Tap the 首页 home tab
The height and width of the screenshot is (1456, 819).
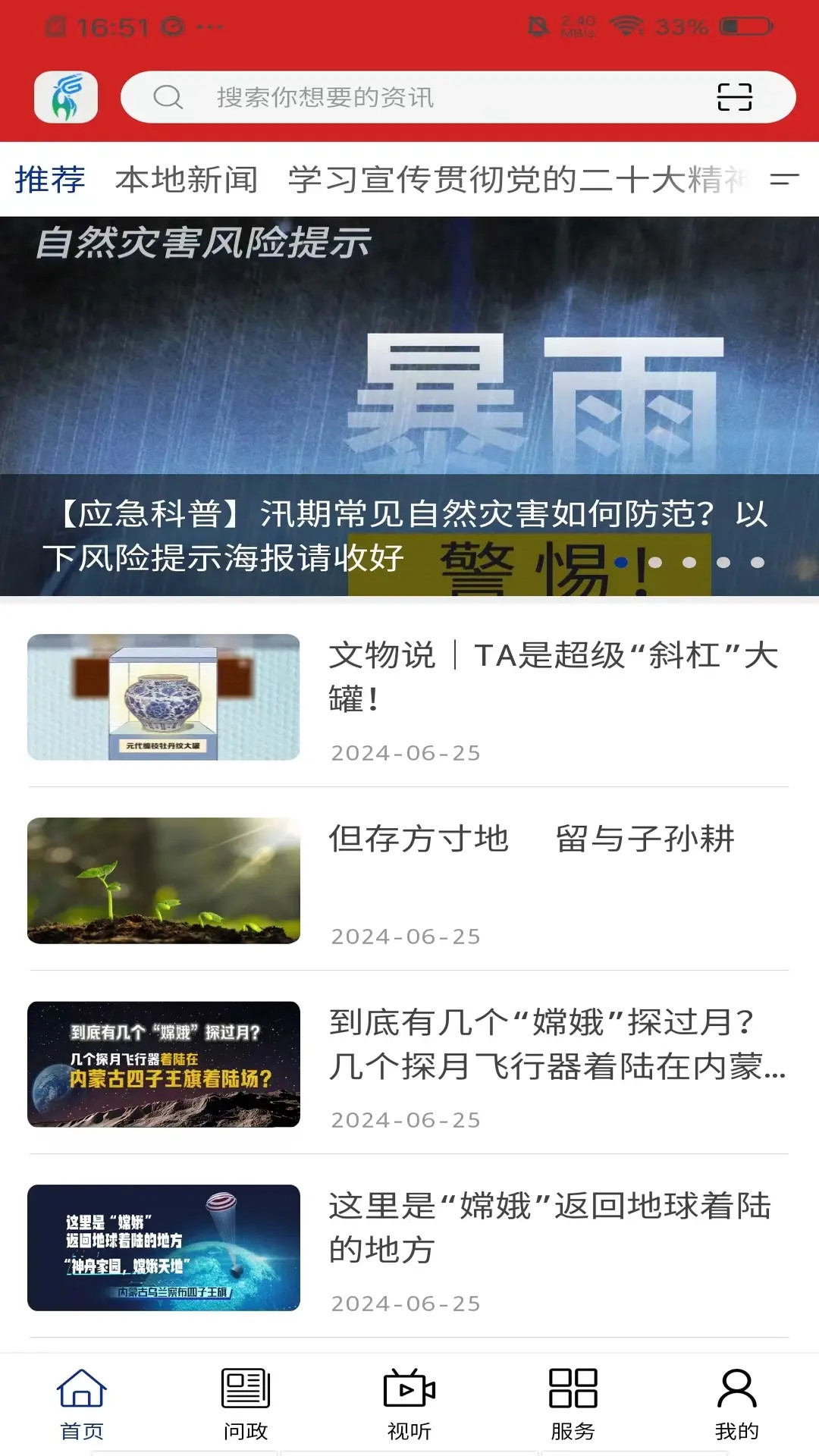(82, 1404)
